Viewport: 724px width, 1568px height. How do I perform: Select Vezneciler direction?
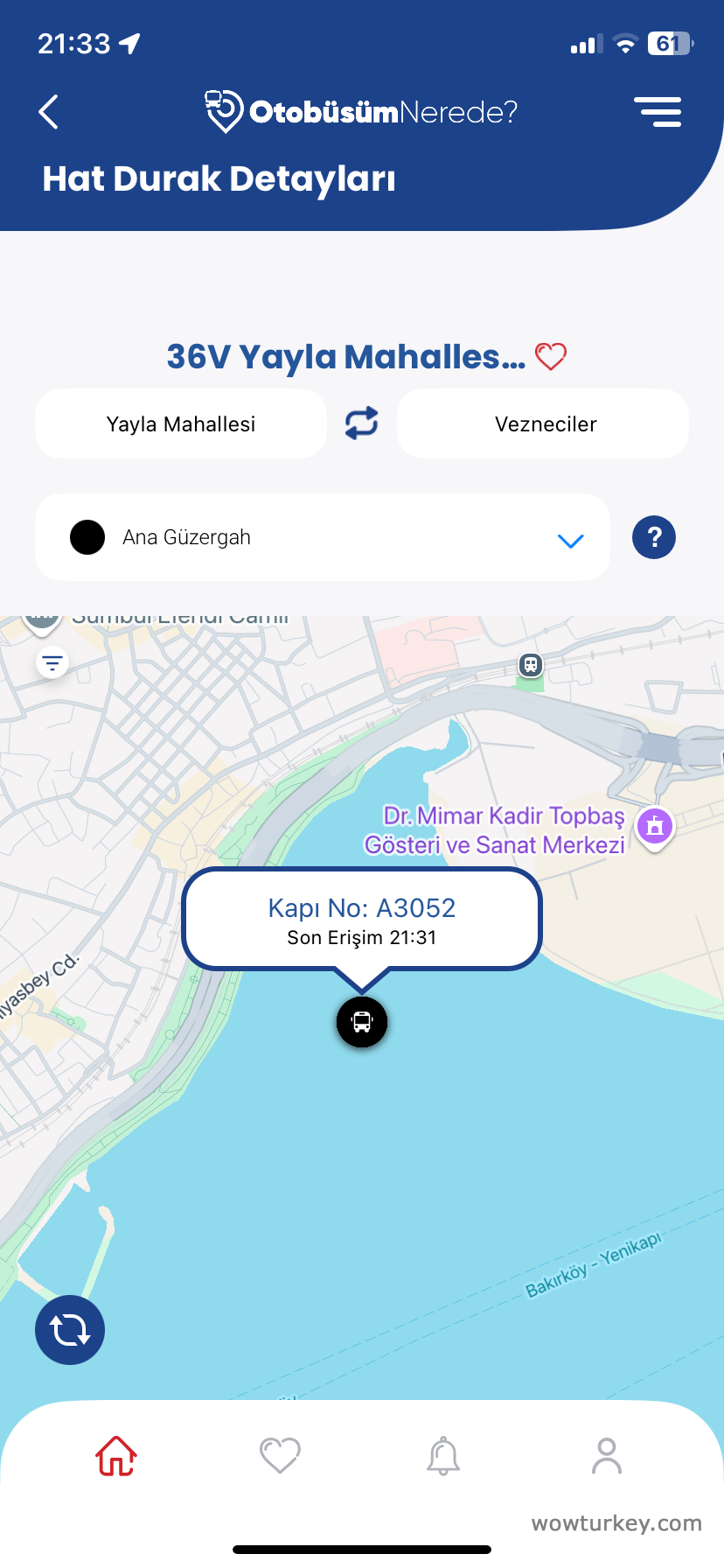click(543, 424)
